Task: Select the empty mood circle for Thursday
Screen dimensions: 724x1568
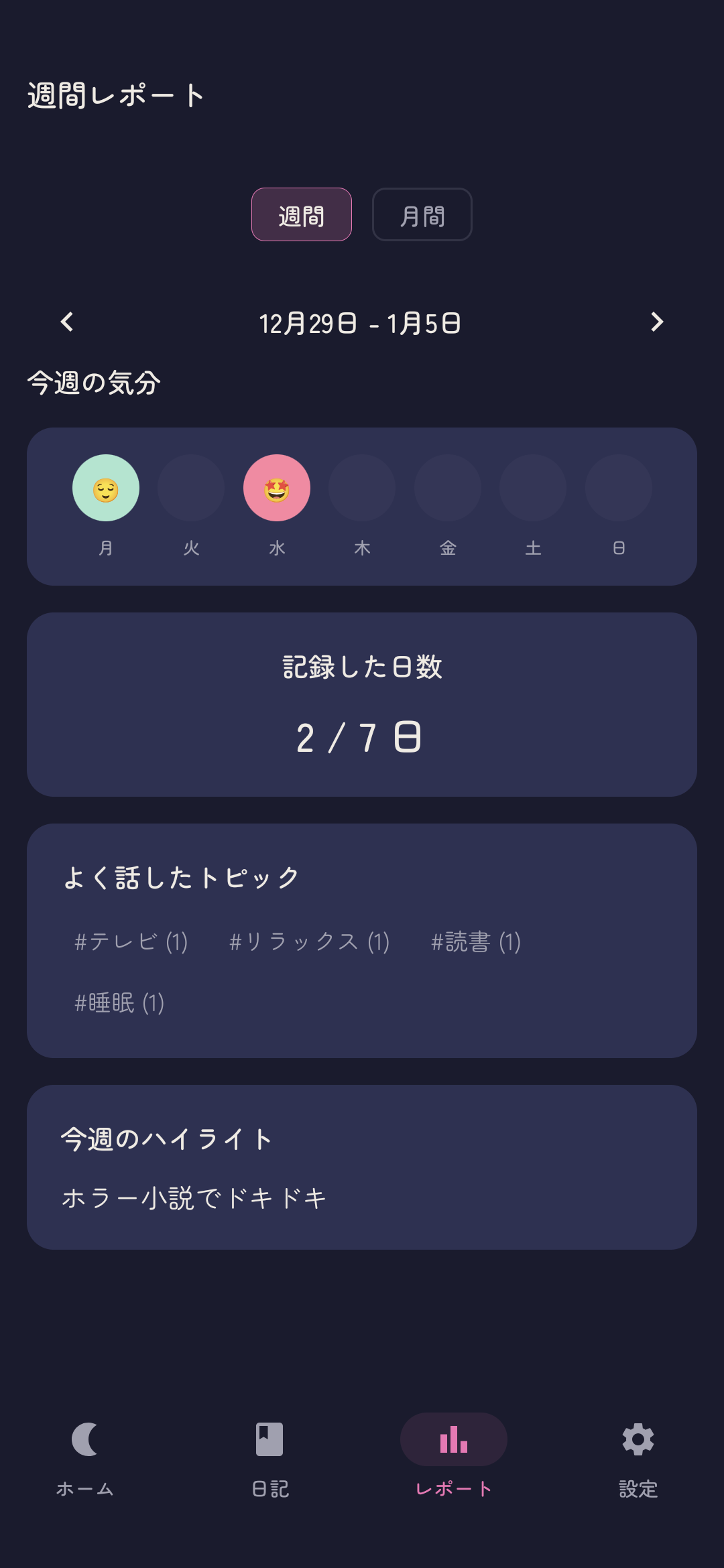Action: point(362,488)
